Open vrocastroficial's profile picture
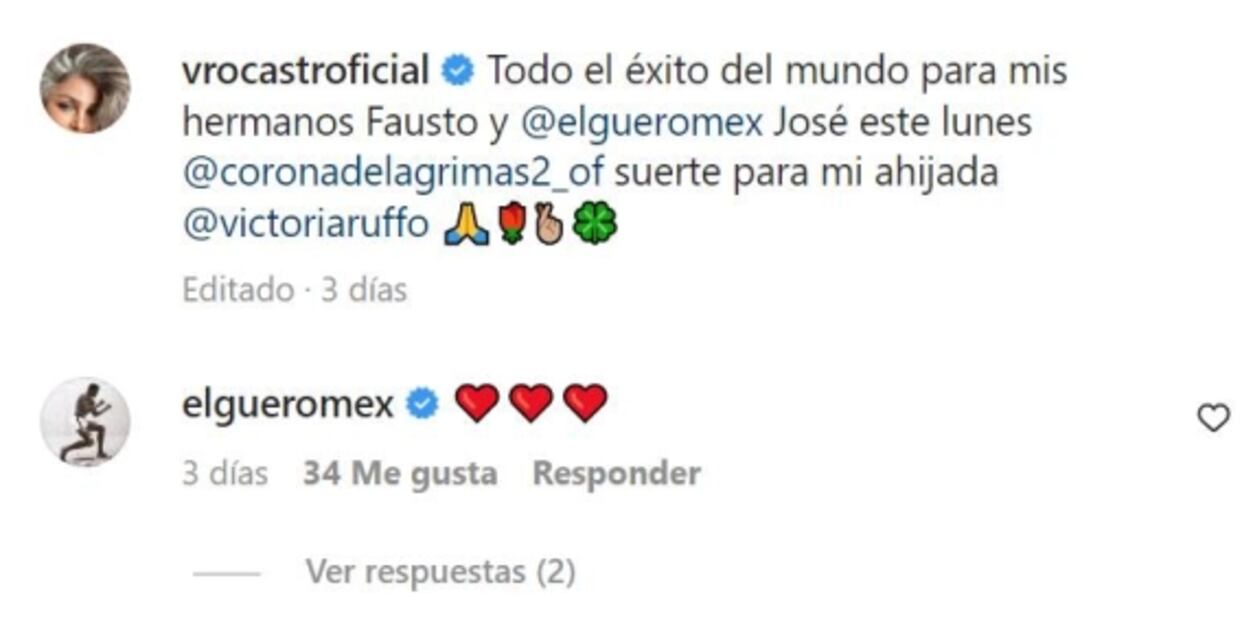1242x620 pixels. coord(85,88)
